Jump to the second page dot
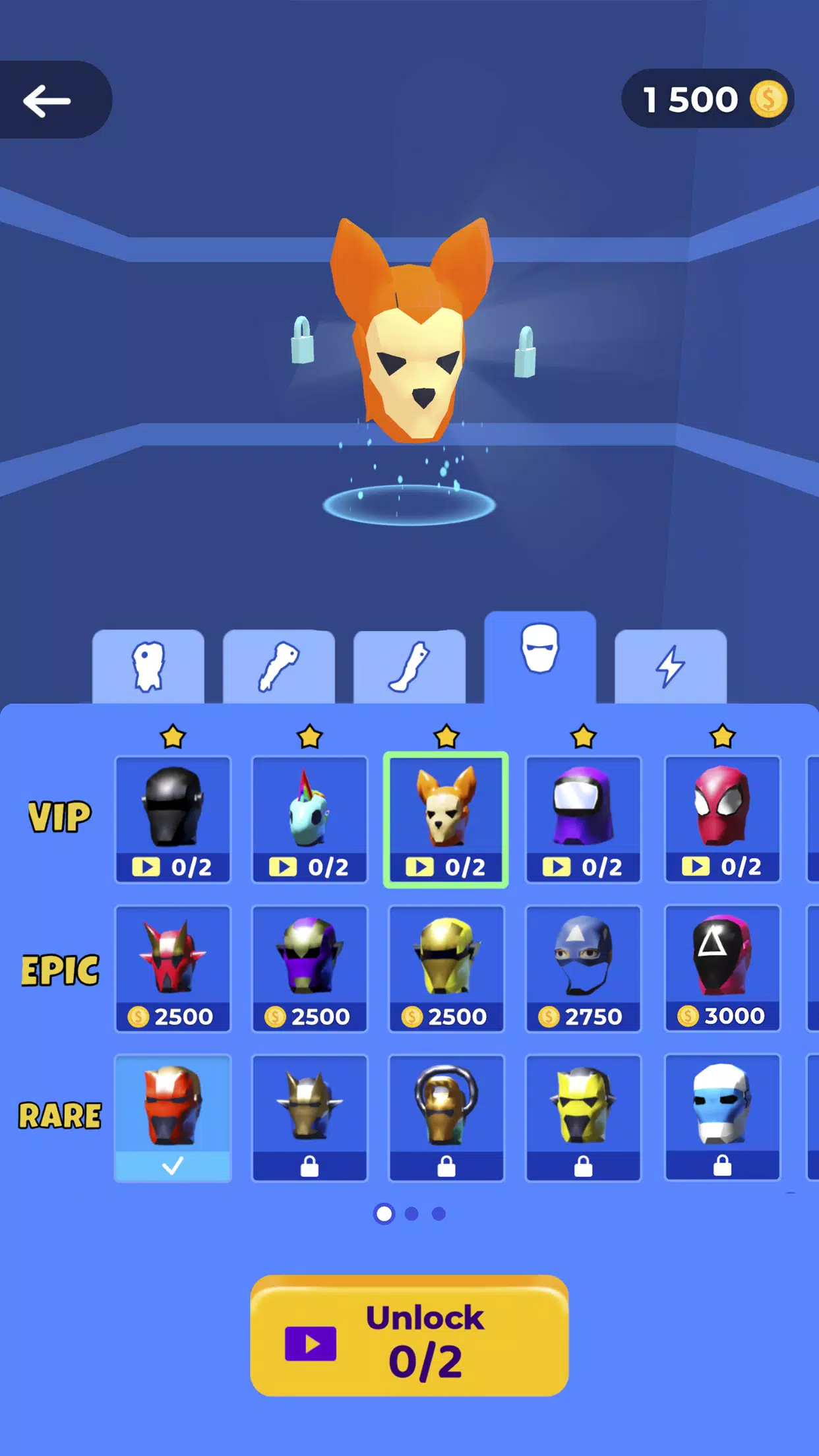Image resolution: width=819 pixels, height=1456 pixels. coord(411,1213)
